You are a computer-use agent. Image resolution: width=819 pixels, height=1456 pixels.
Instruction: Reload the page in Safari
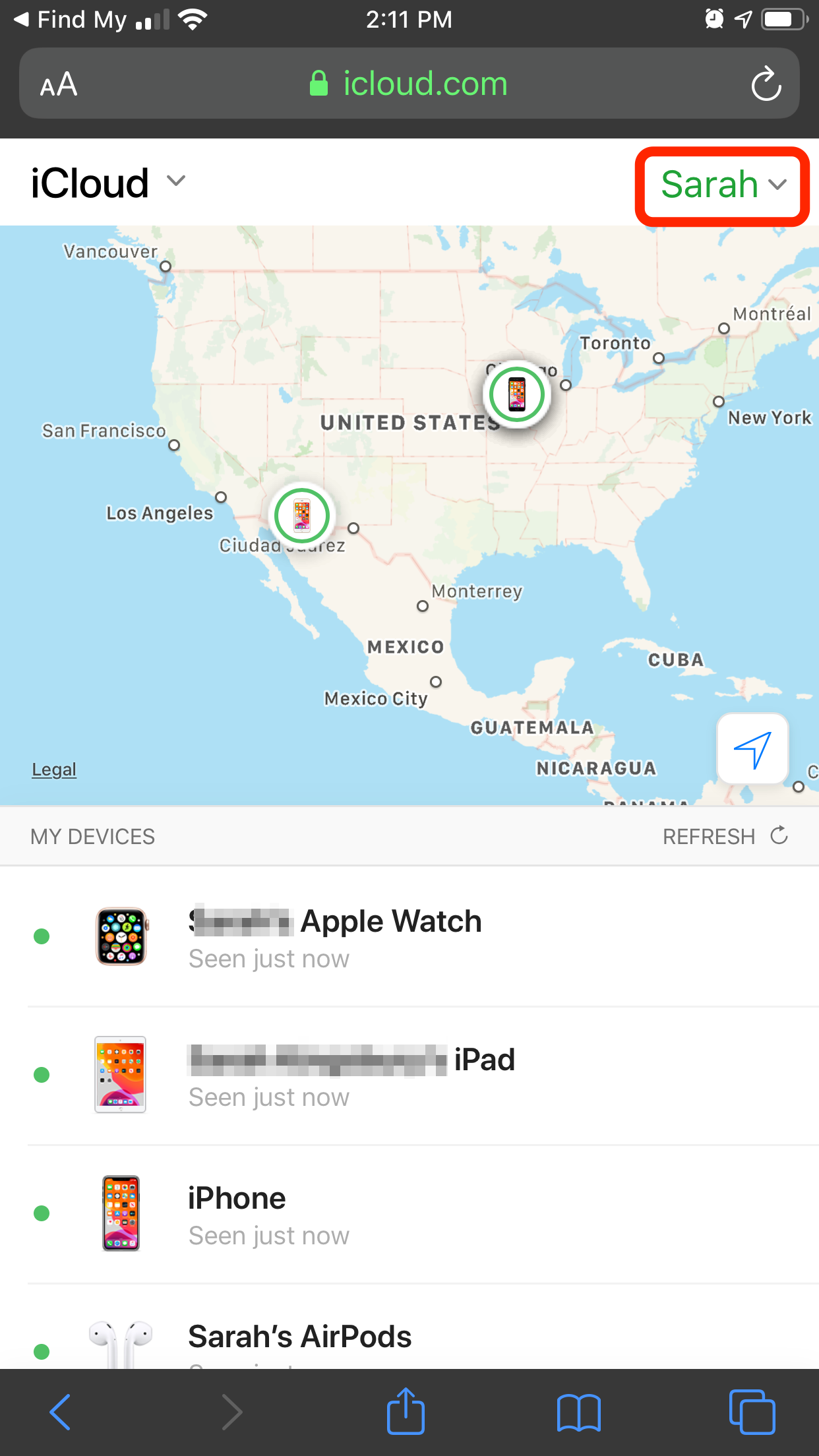click(x=766, y=84)
